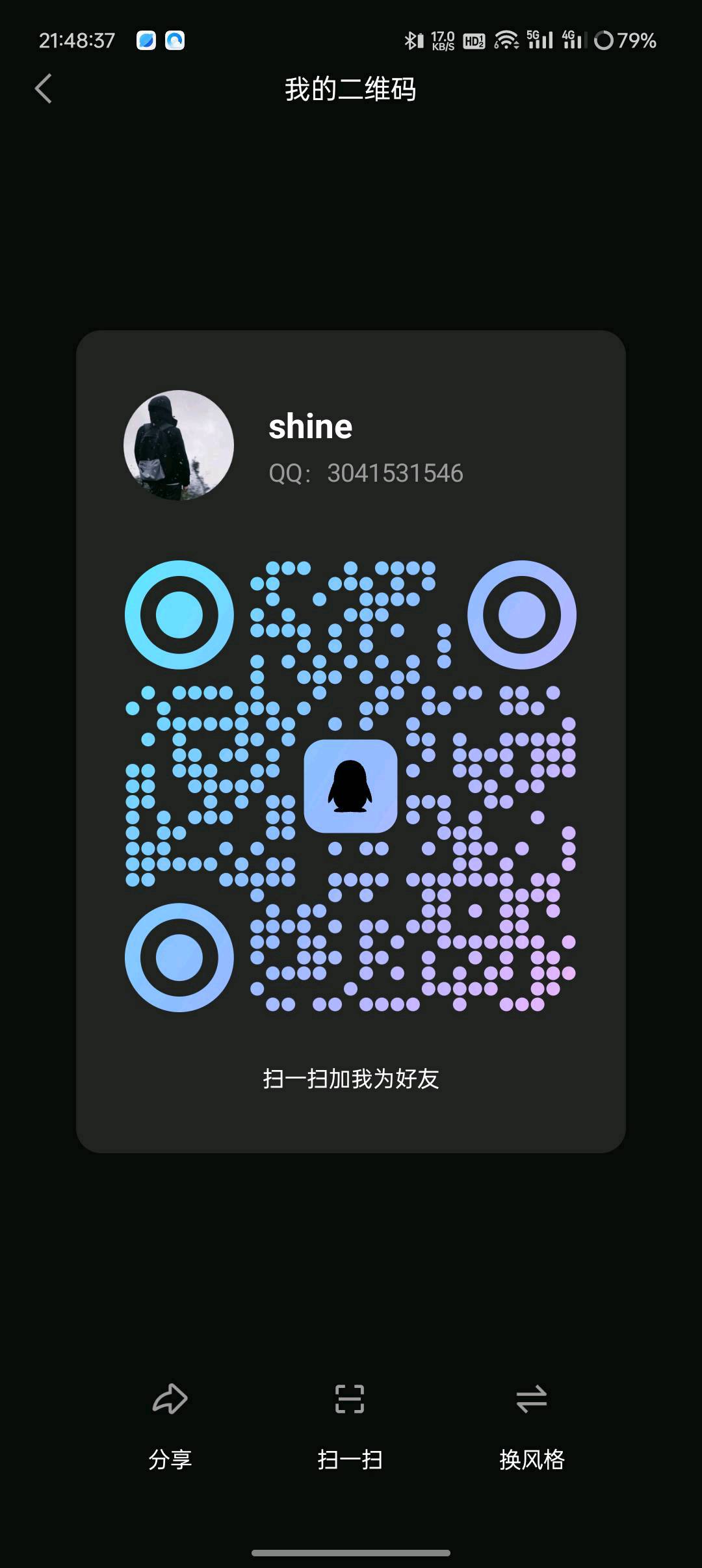The image size is (702, 1568).
Task: Go back from the 我的二维码 page
Action: click(43, 89)
